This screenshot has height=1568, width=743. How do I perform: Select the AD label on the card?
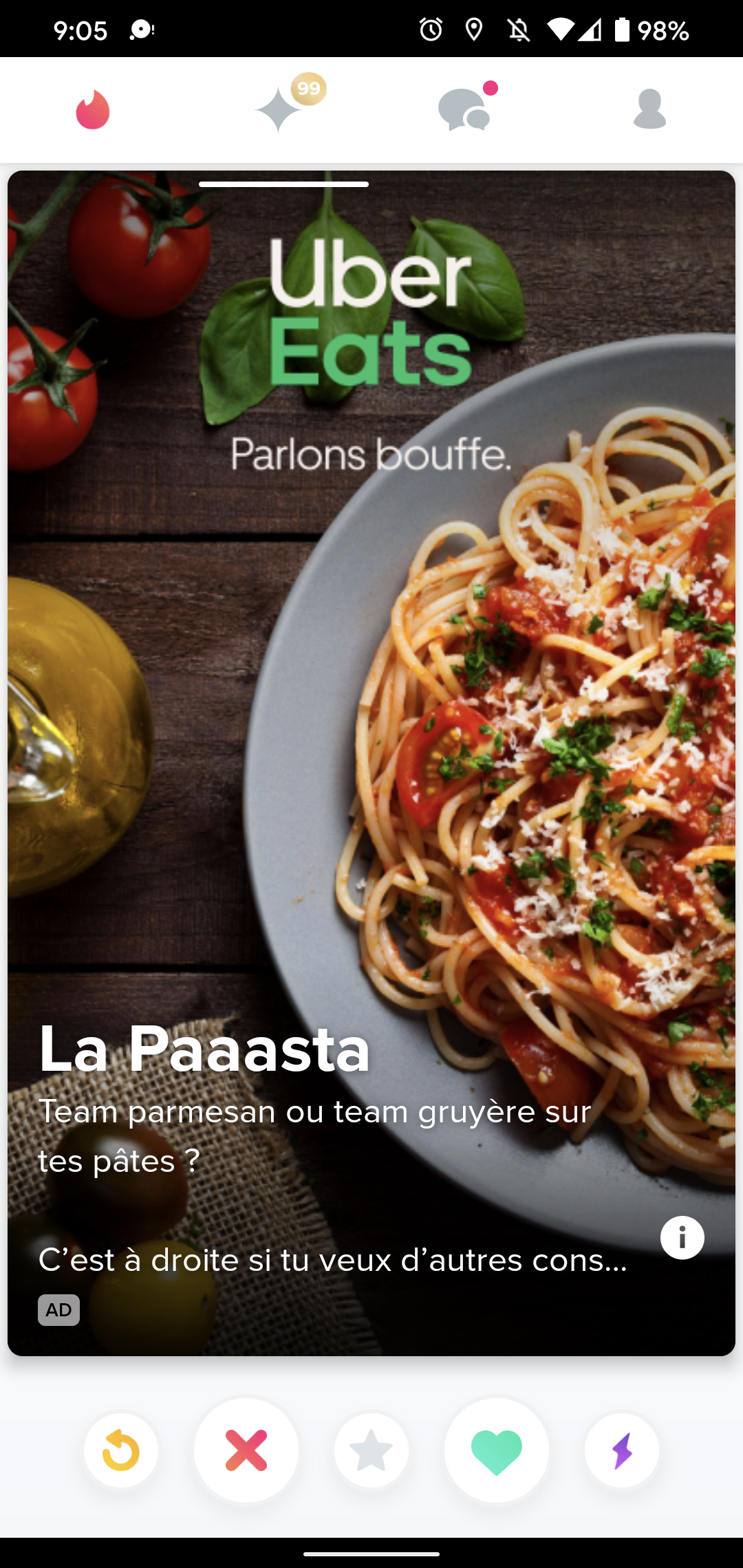[x=59, y=1309]
